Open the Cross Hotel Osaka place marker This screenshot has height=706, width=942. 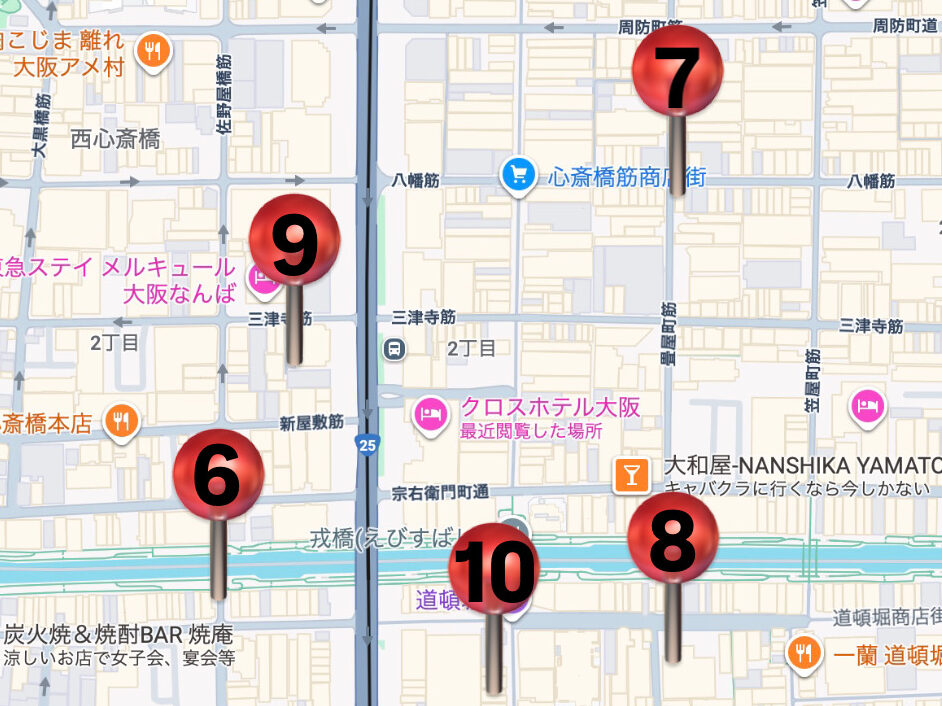point(431,412)
